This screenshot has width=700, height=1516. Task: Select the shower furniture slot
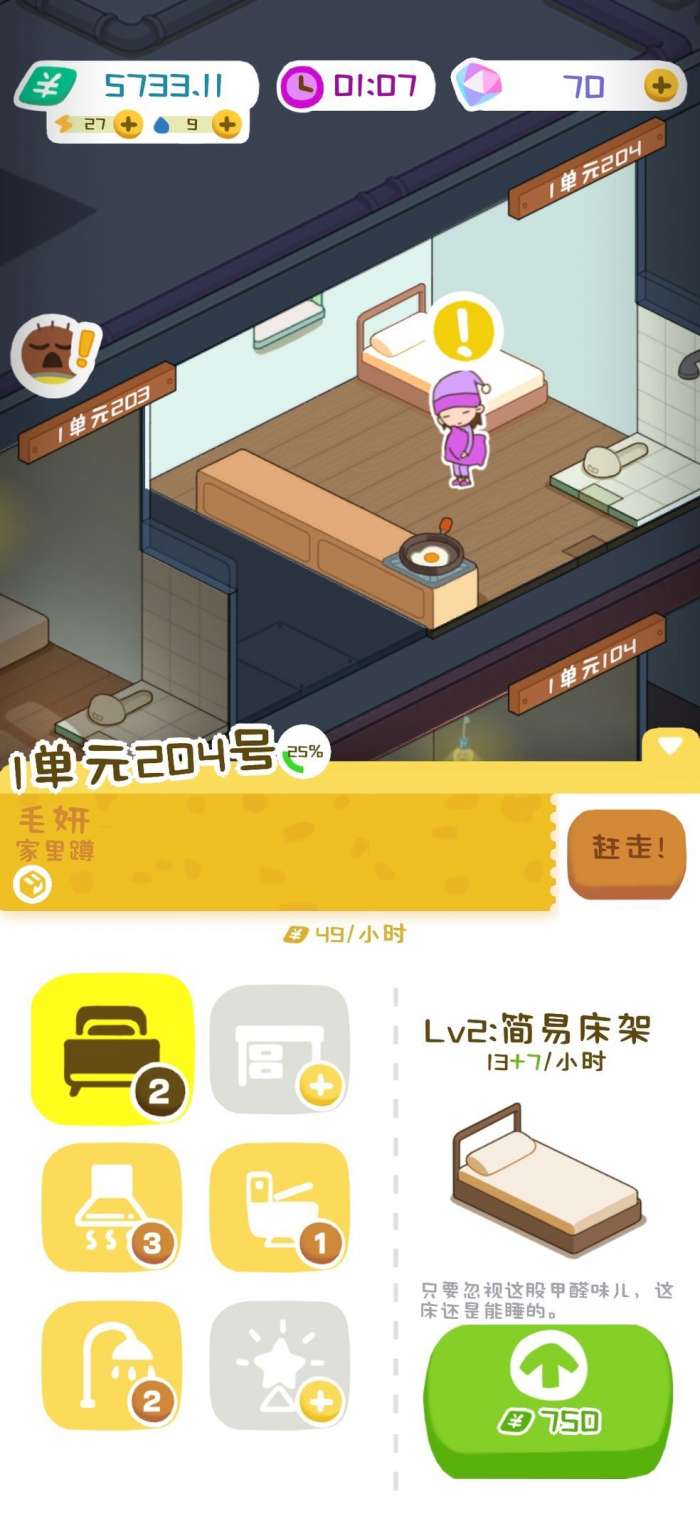point(112,1365)
